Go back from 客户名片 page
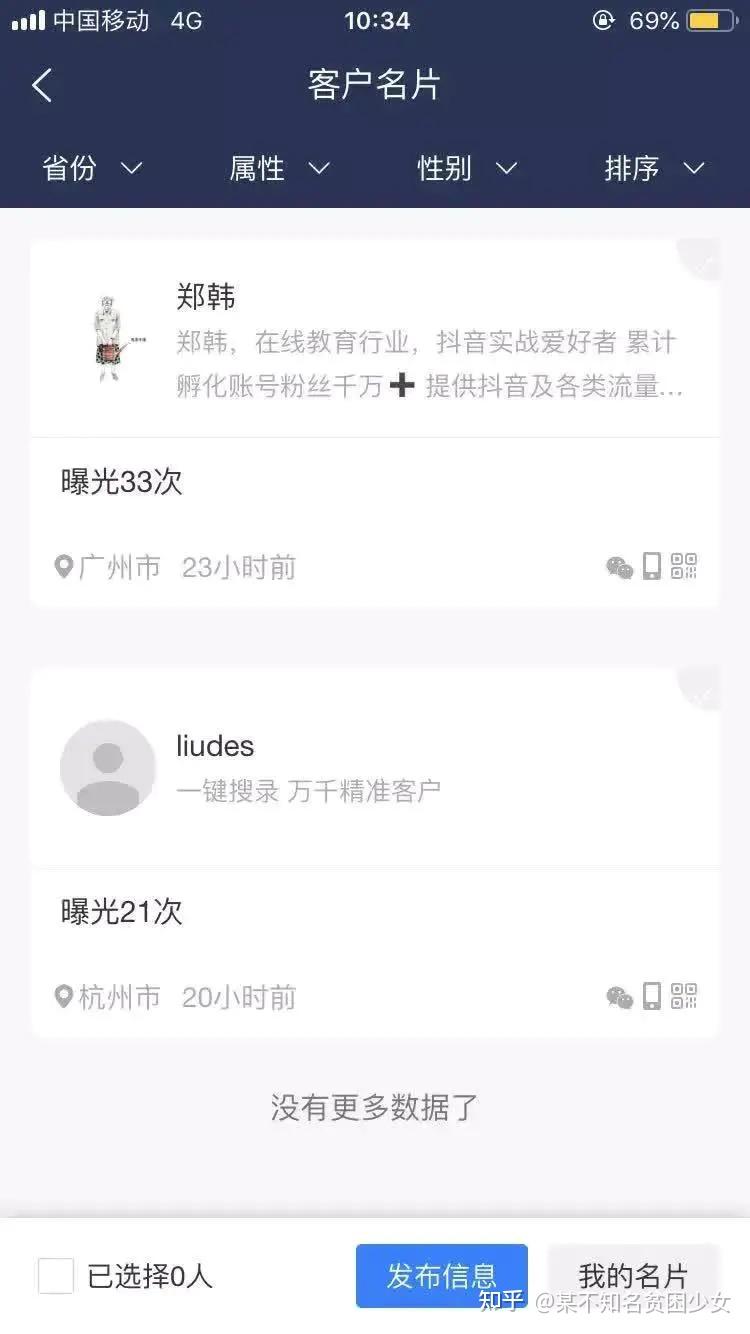Image resolution: width=750 pixels, height=1334 pixels. 42,85
